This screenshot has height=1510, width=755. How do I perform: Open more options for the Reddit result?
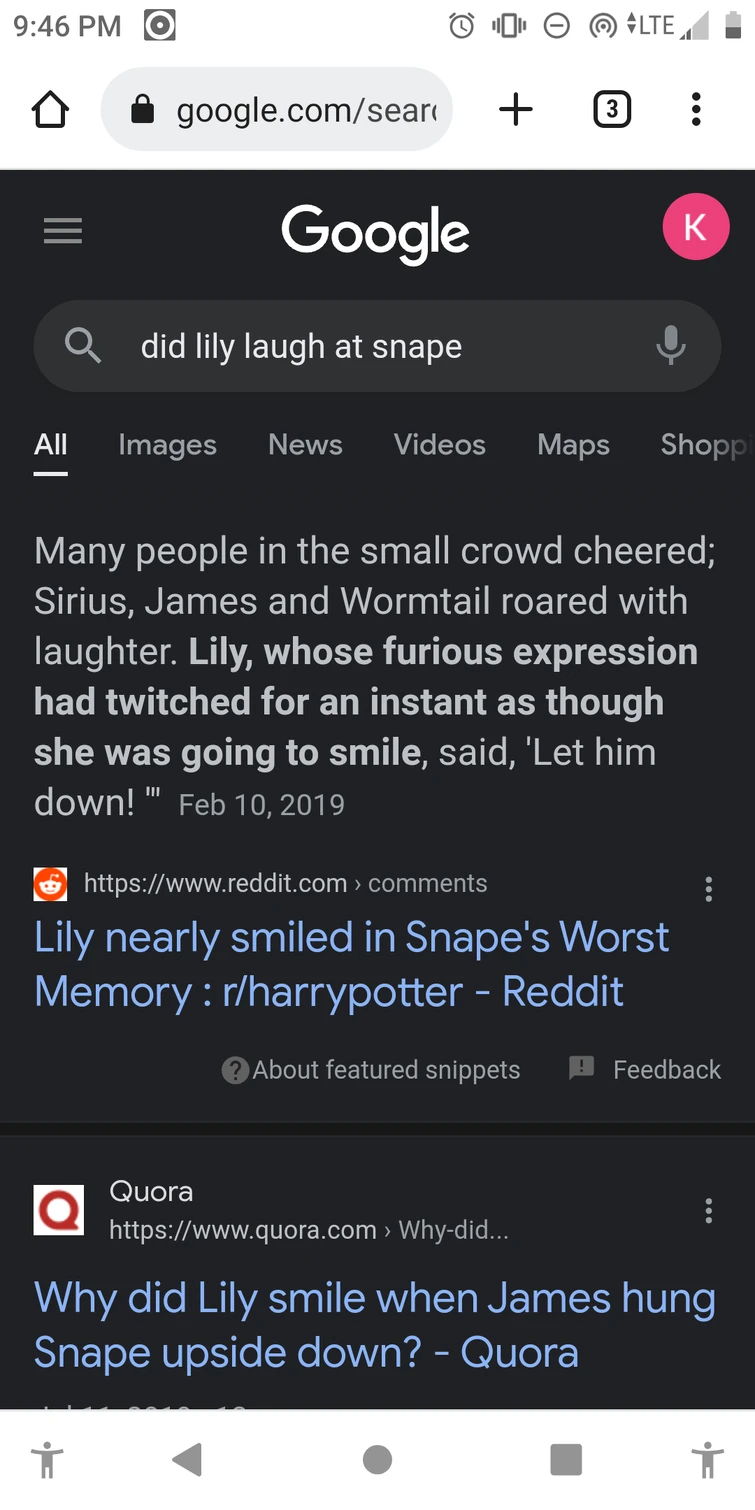pyautogui.click(x=708, y=889)
